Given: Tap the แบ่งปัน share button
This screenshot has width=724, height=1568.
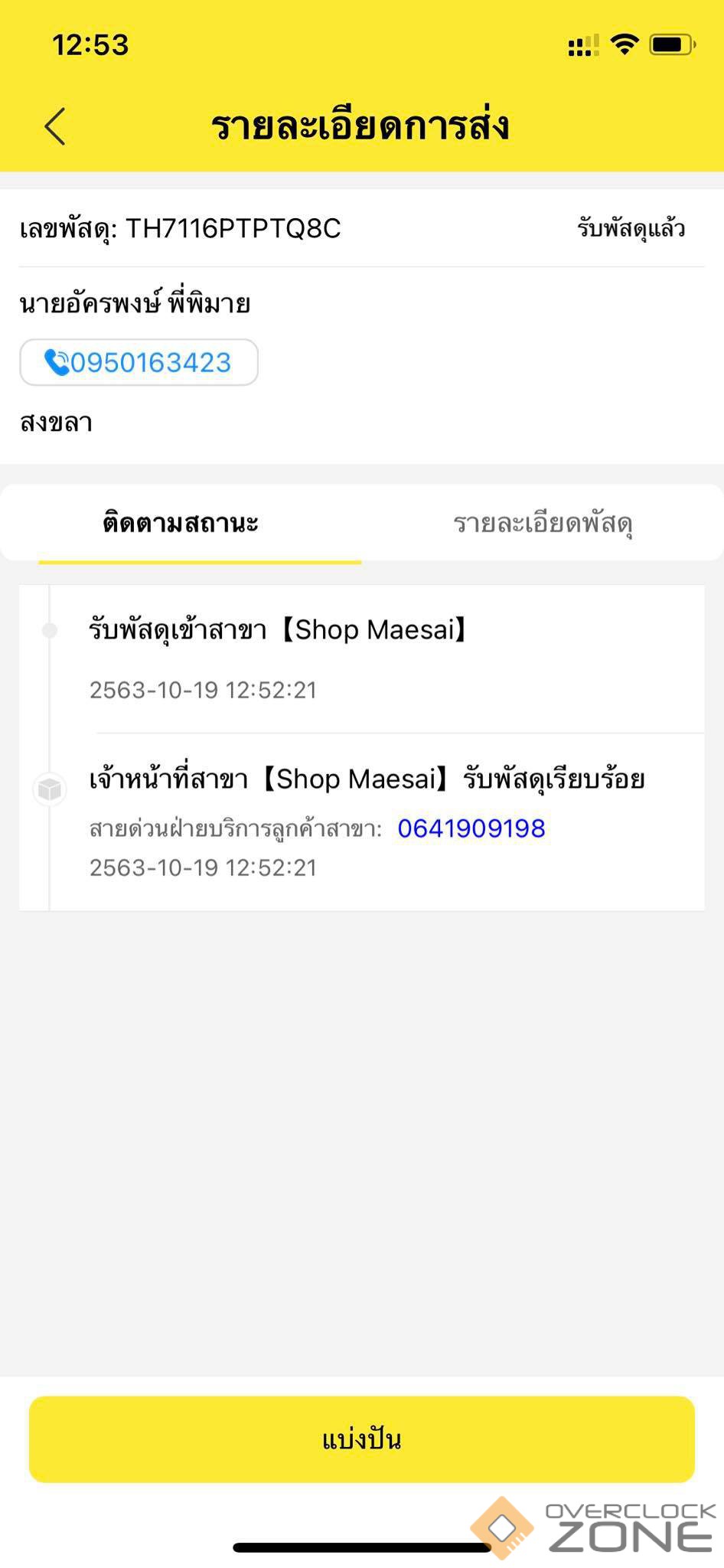Looking at the screenshot, I should (362, 1439).
